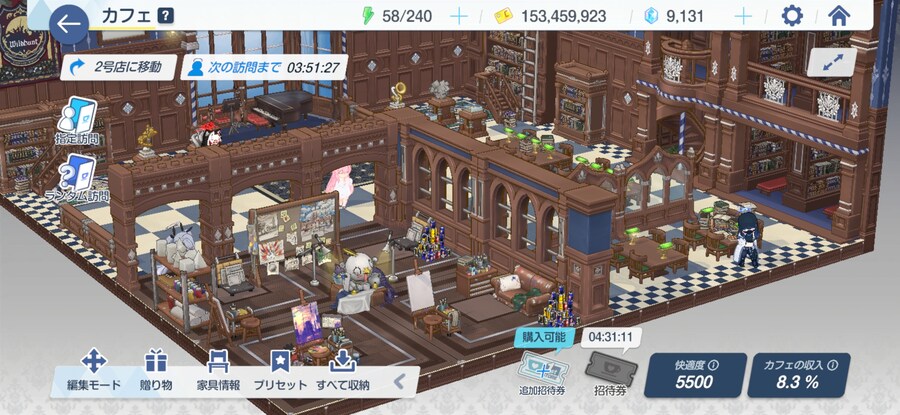Open プリセット presets

coord(281,371)
